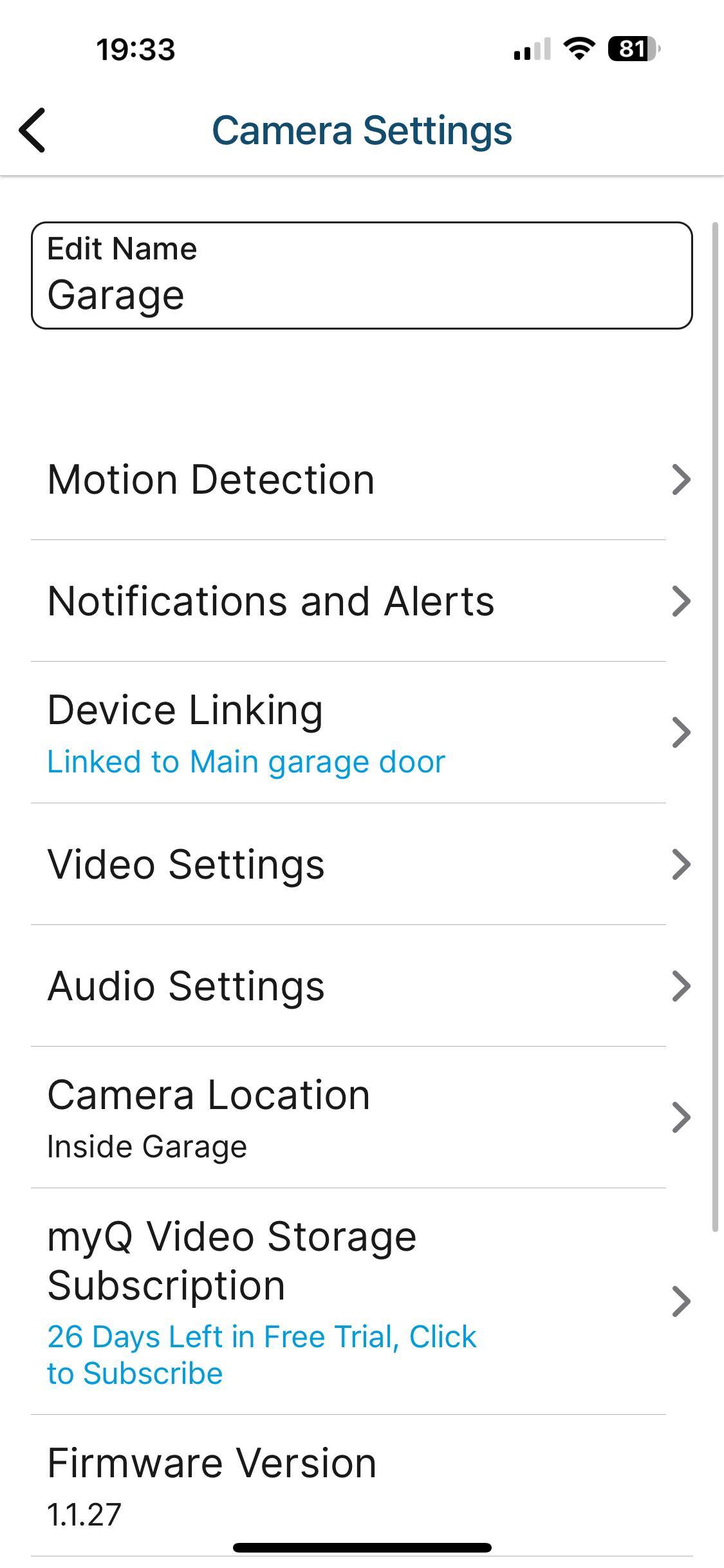Open Notifications and Alerts
This screenshot has height=1568, width=724.
pos(361,601)
